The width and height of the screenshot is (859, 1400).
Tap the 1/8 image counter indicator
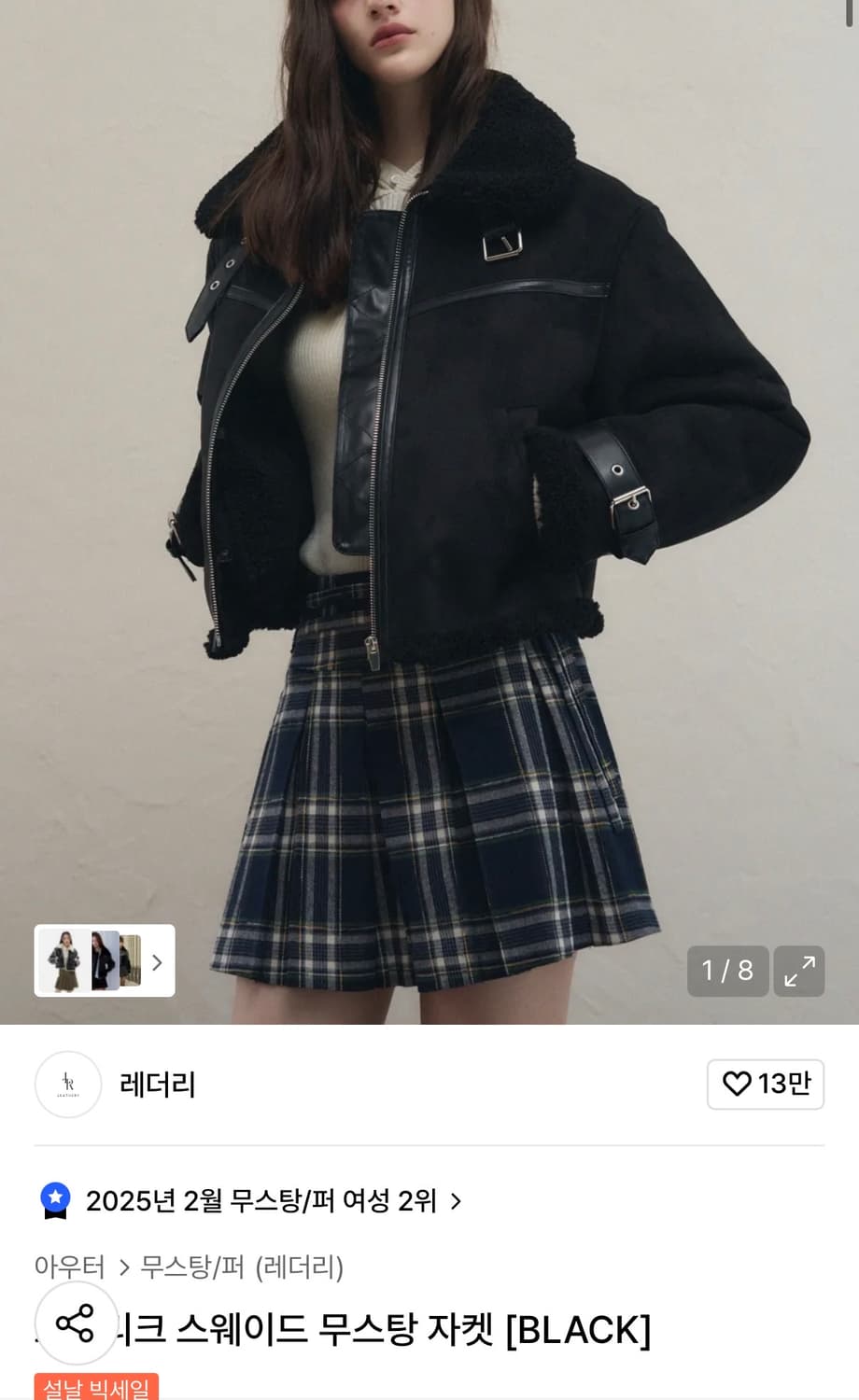[x=727, y=972]
